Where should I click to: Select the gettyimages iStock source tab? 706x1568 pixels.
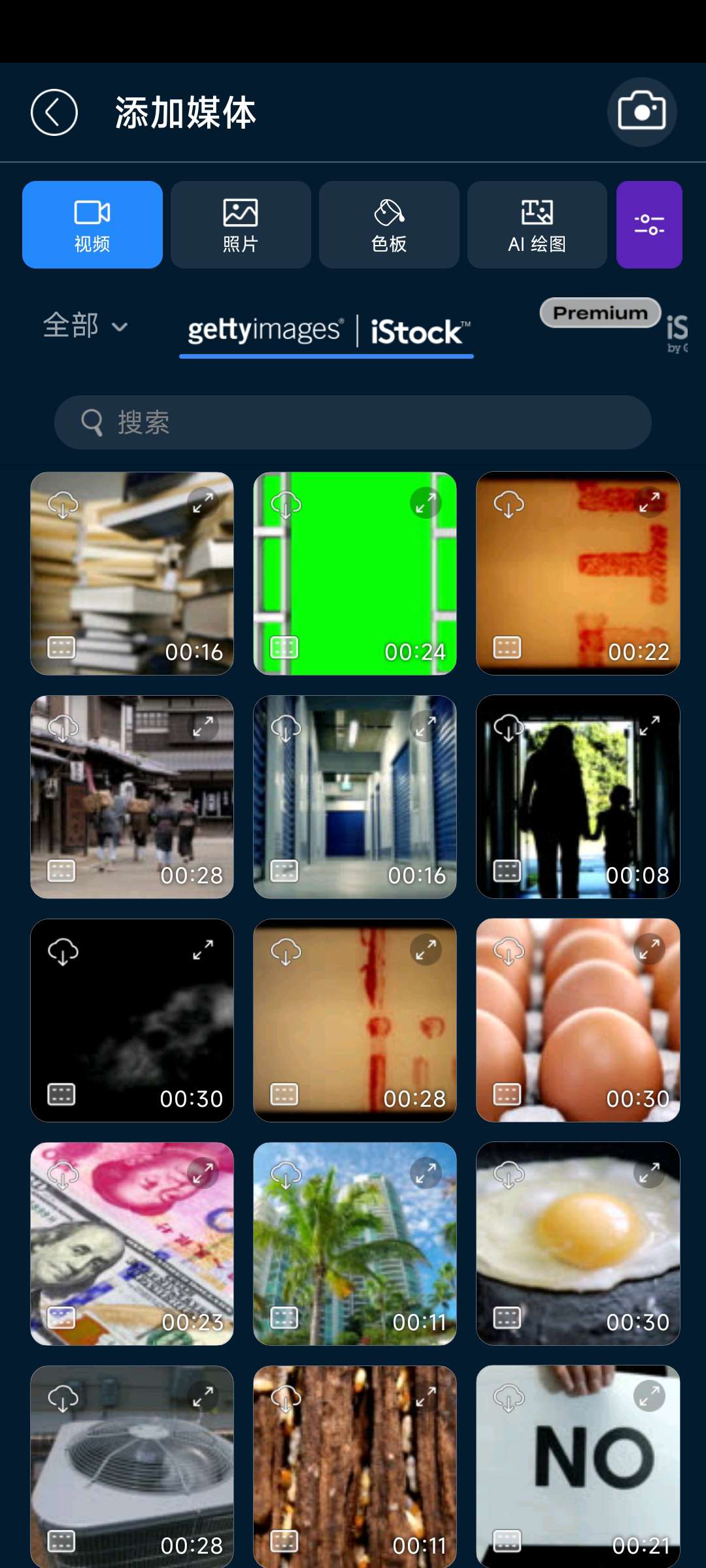(x=327, y=331)
